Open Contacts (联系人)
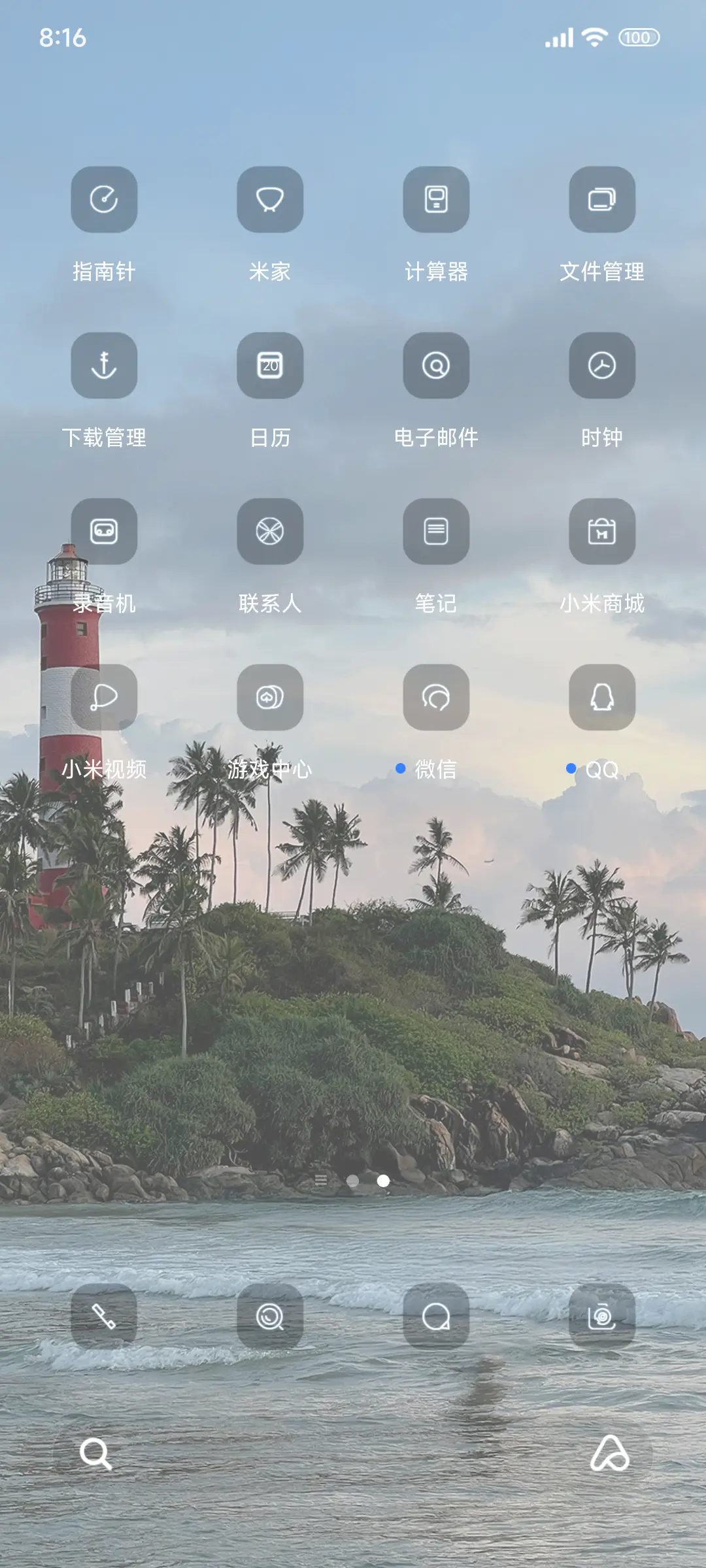This screenshot has width=706, height=1568. (x=270, y=531)
